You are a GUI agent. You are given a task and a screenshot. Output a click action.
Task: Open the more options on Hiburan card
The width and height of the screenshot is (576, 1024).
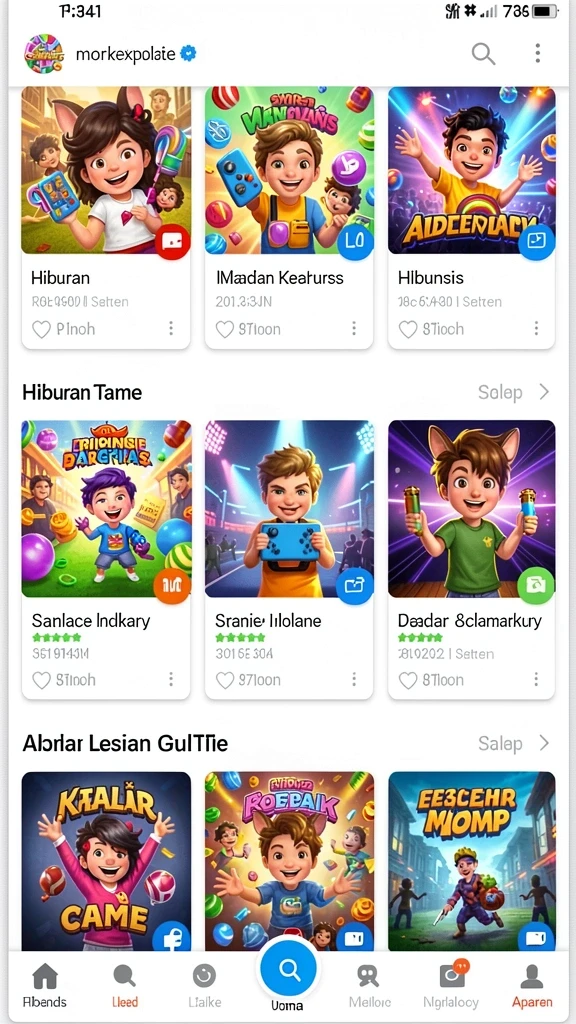tap(171, 328)
